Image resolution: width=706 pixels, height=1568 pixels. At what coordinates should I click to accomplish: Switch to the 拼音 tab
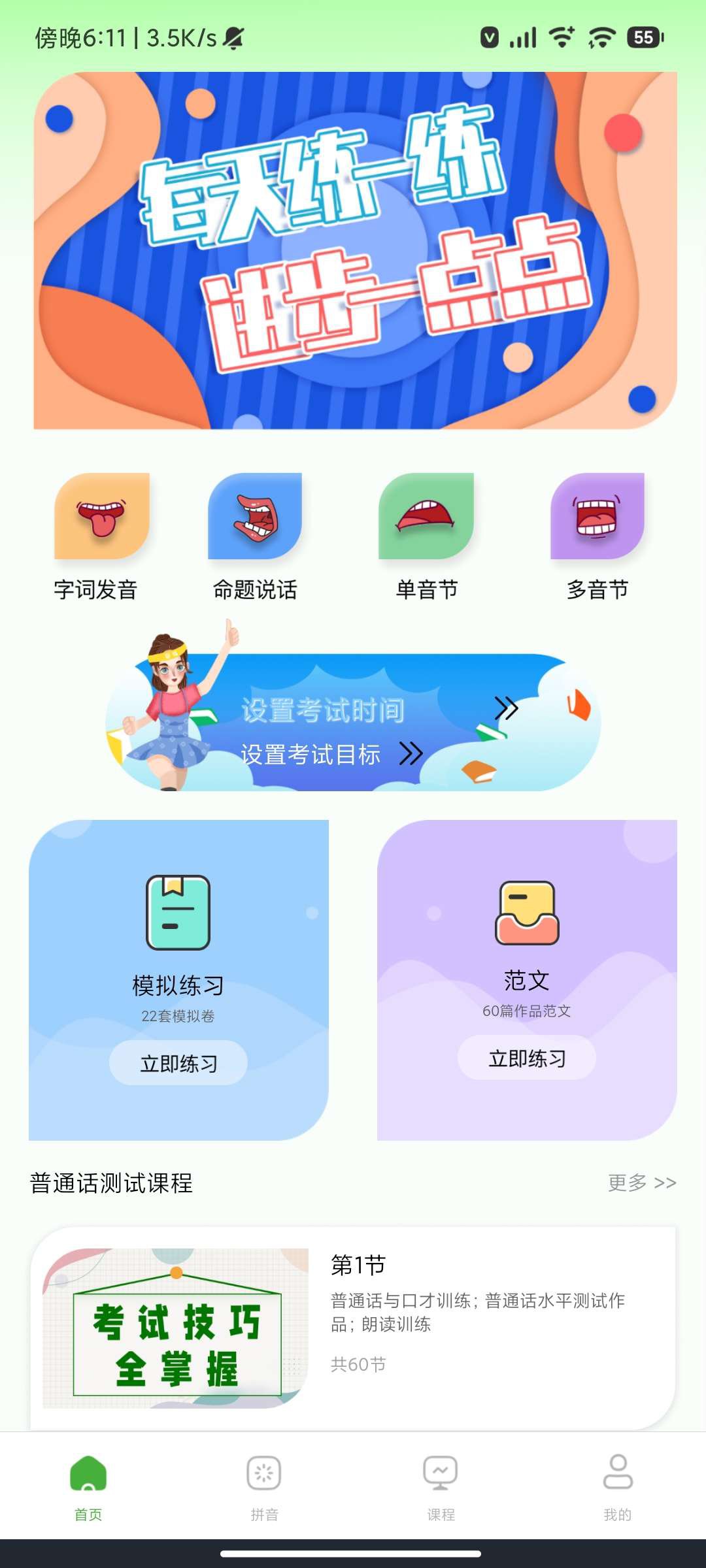(264, 1484)
